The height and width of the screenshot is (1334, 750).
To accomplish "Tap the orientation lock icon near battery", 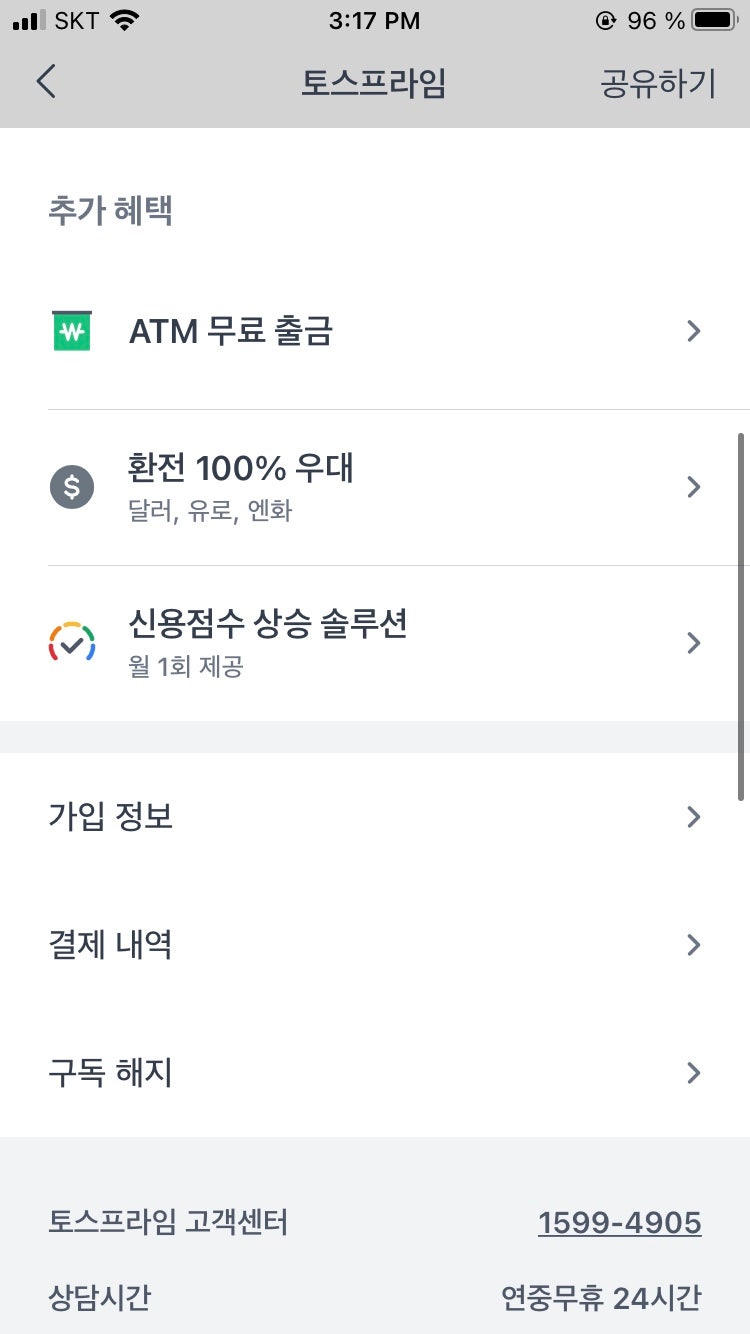I will click(x=604, y=20).
